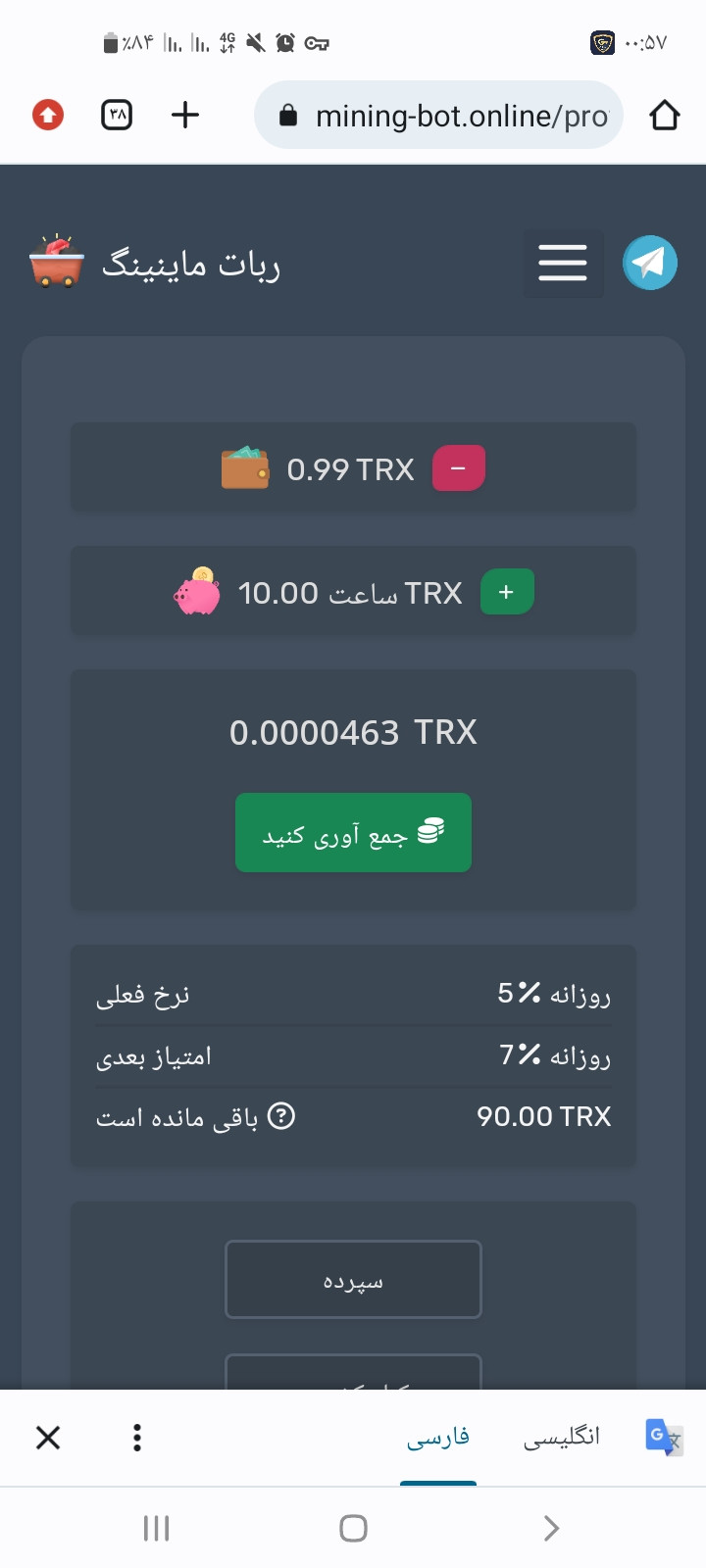Image resolution: width=706 pixels, height=1568 pixels.
Task: Switch translation to فارسی
Action: pos(438,1438)
